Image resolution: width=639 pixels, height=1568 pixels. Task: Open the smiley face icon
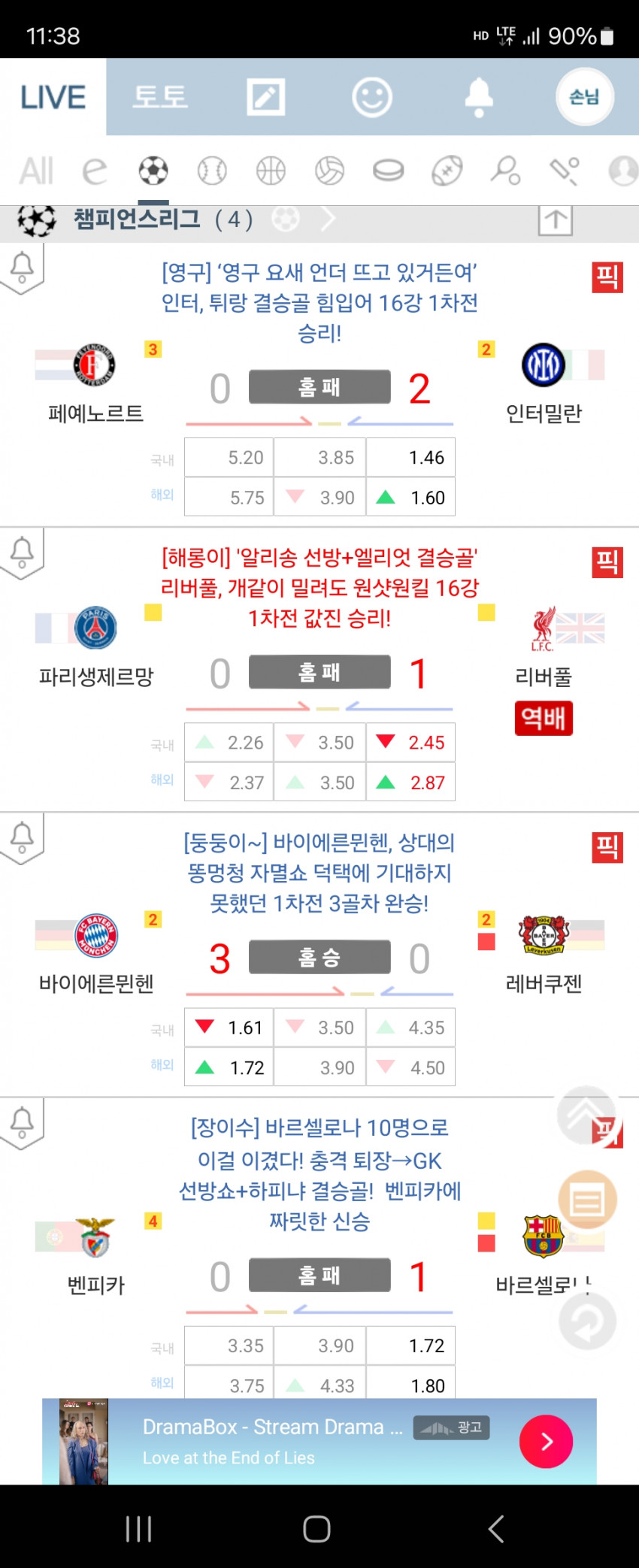pos(372,97)
